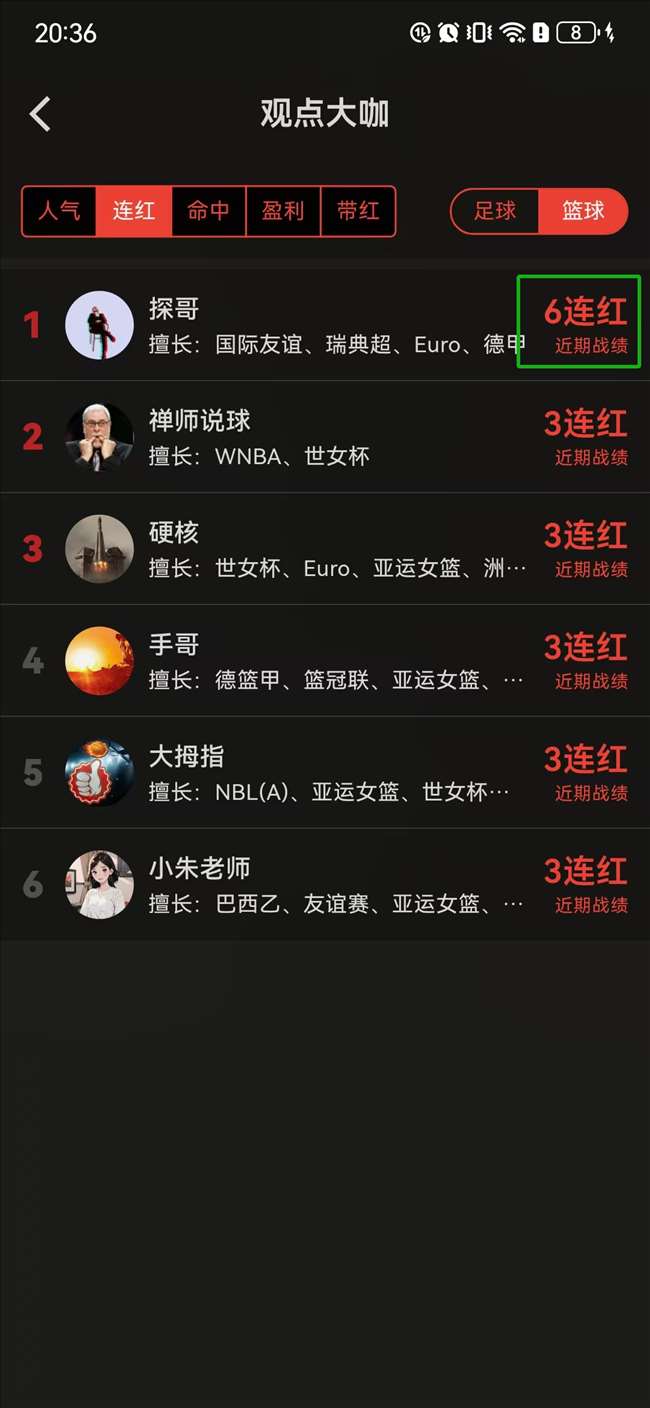650x1408 pixels.
Task: Open 手哥's expert row
Action: (x=325, y=661)
